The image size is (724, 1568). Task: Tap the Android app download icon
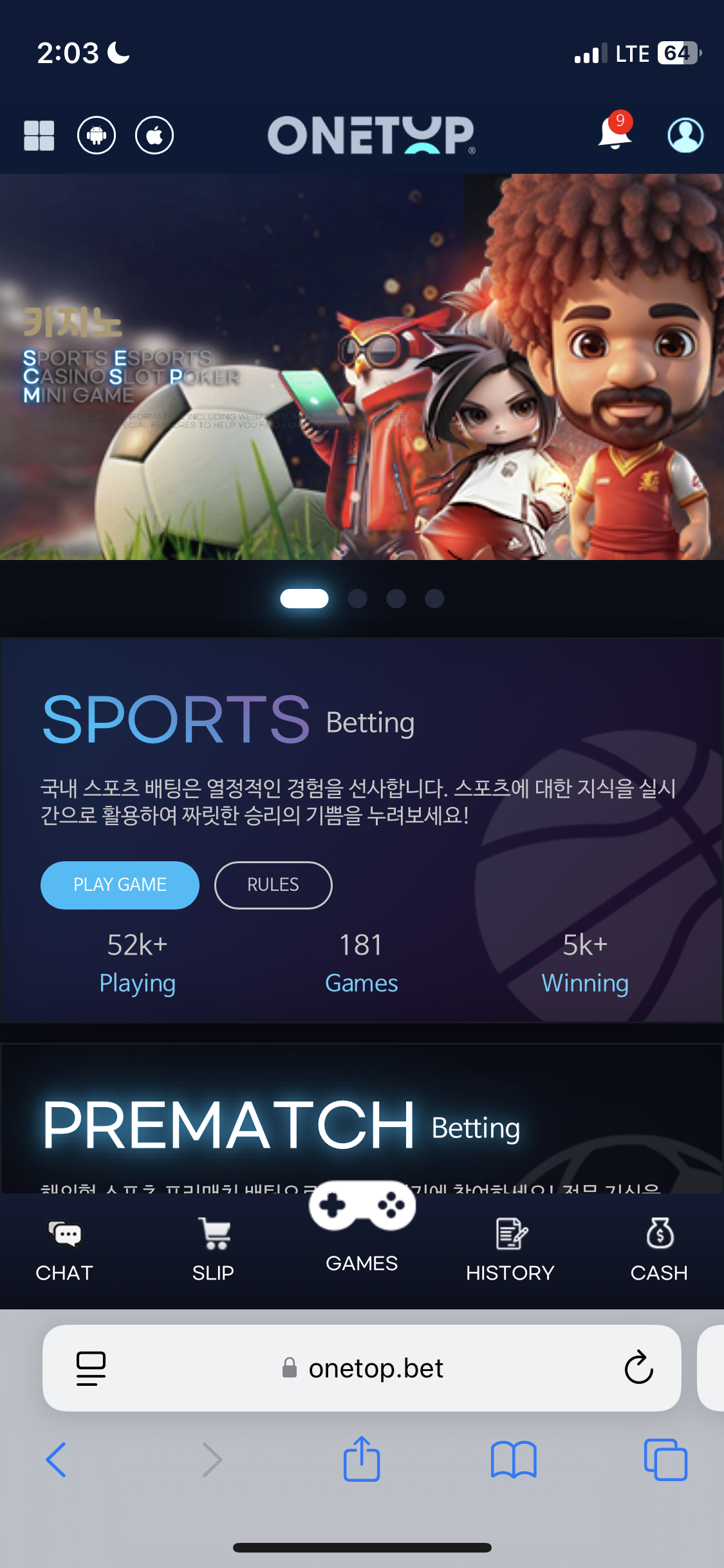(x=97, y=136)
